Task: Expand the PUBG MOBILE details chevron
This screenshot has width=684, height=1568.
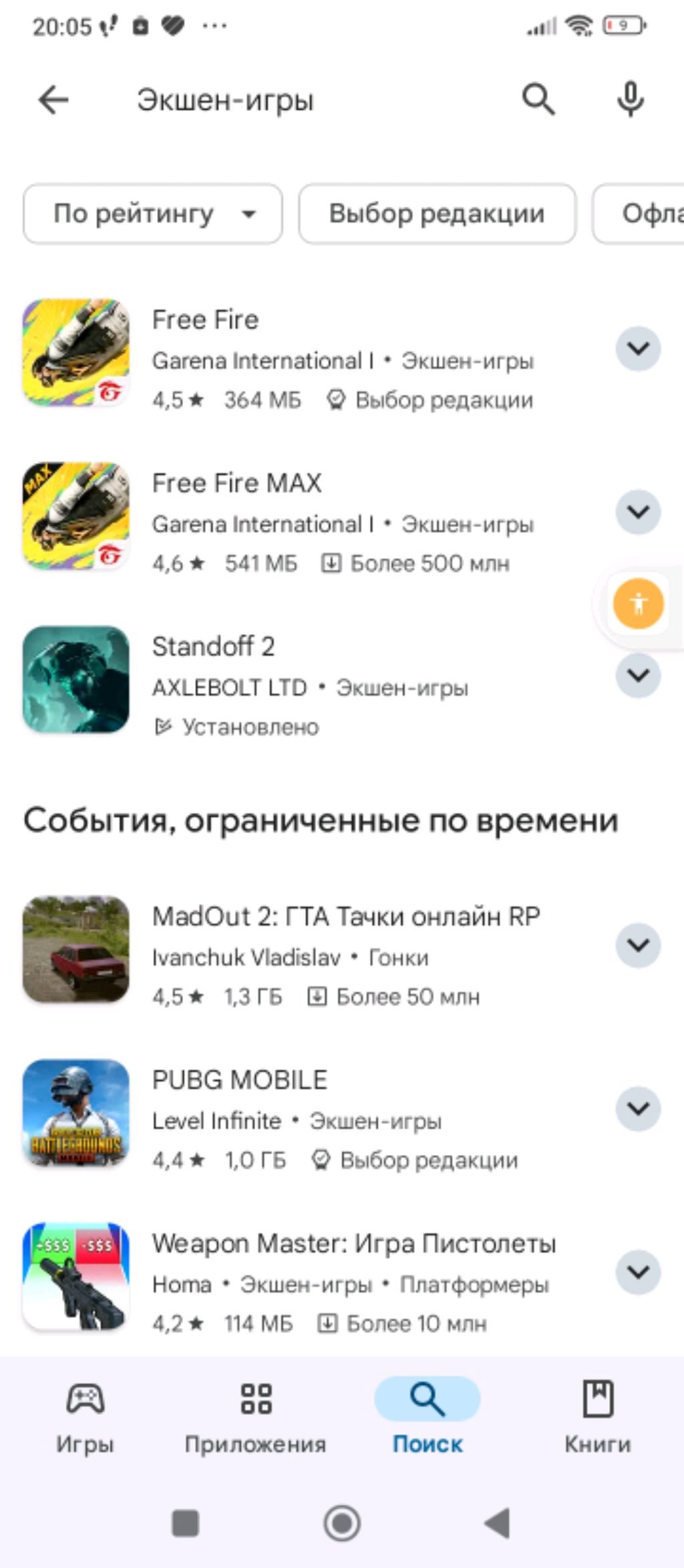Action: coord(638,1109)
